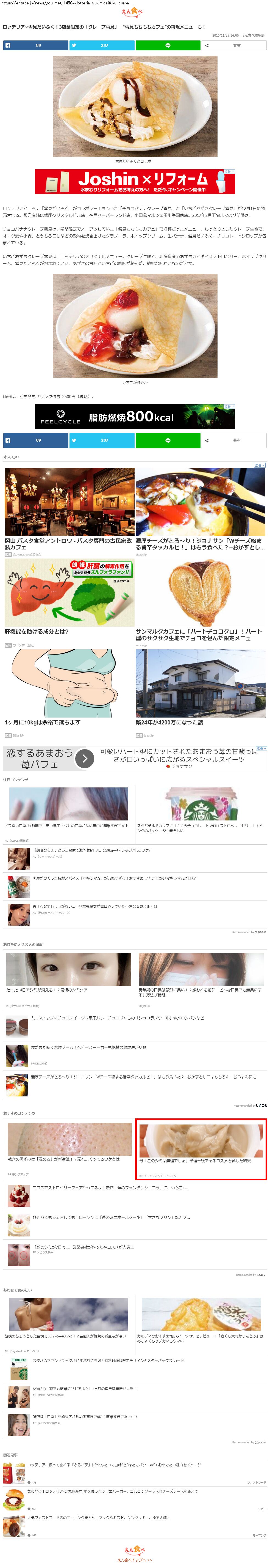Tweet article using the top Twitter button
The image size is (270, 1568).
(102, 46)
